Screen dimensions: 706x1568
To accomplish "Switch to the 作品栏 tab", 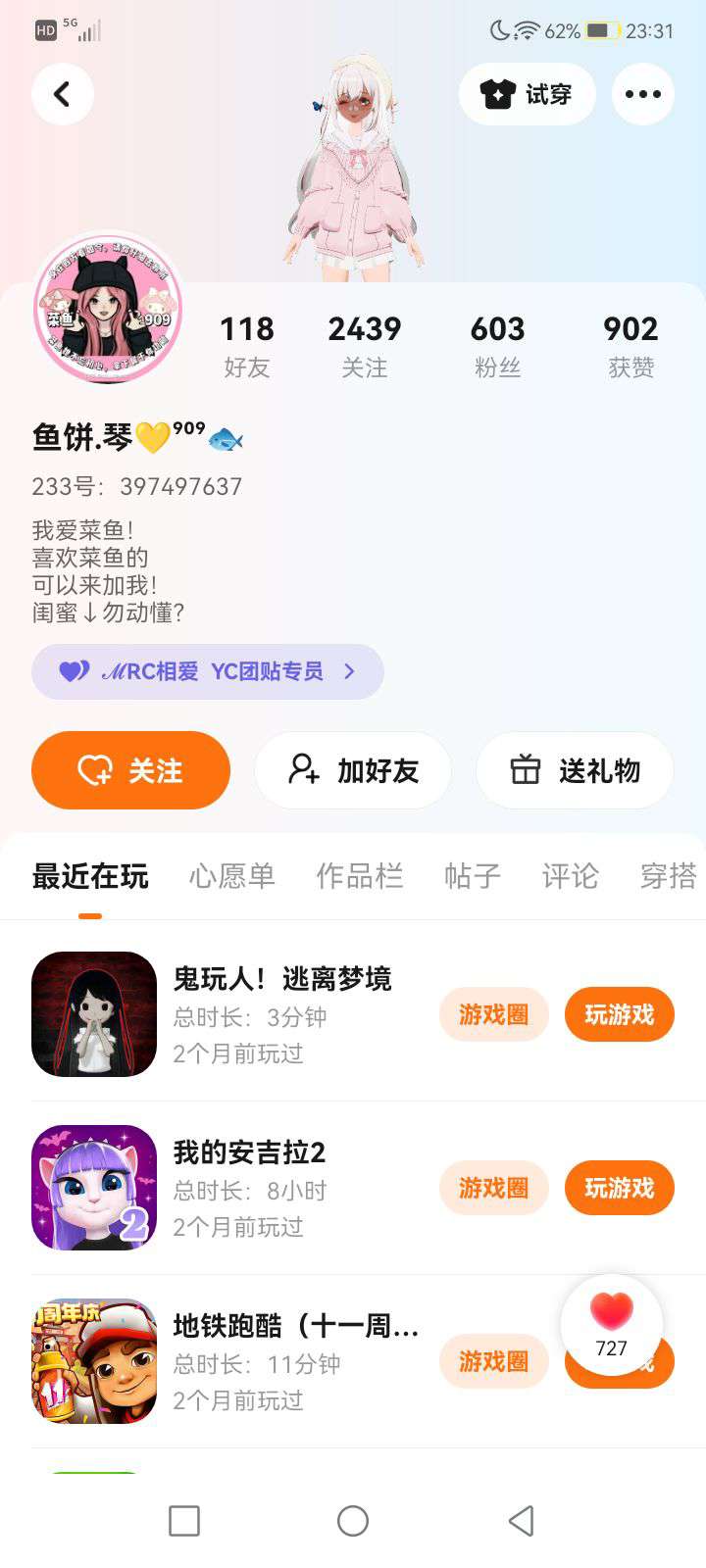I will pyautogui.click(x=360, y=875).
